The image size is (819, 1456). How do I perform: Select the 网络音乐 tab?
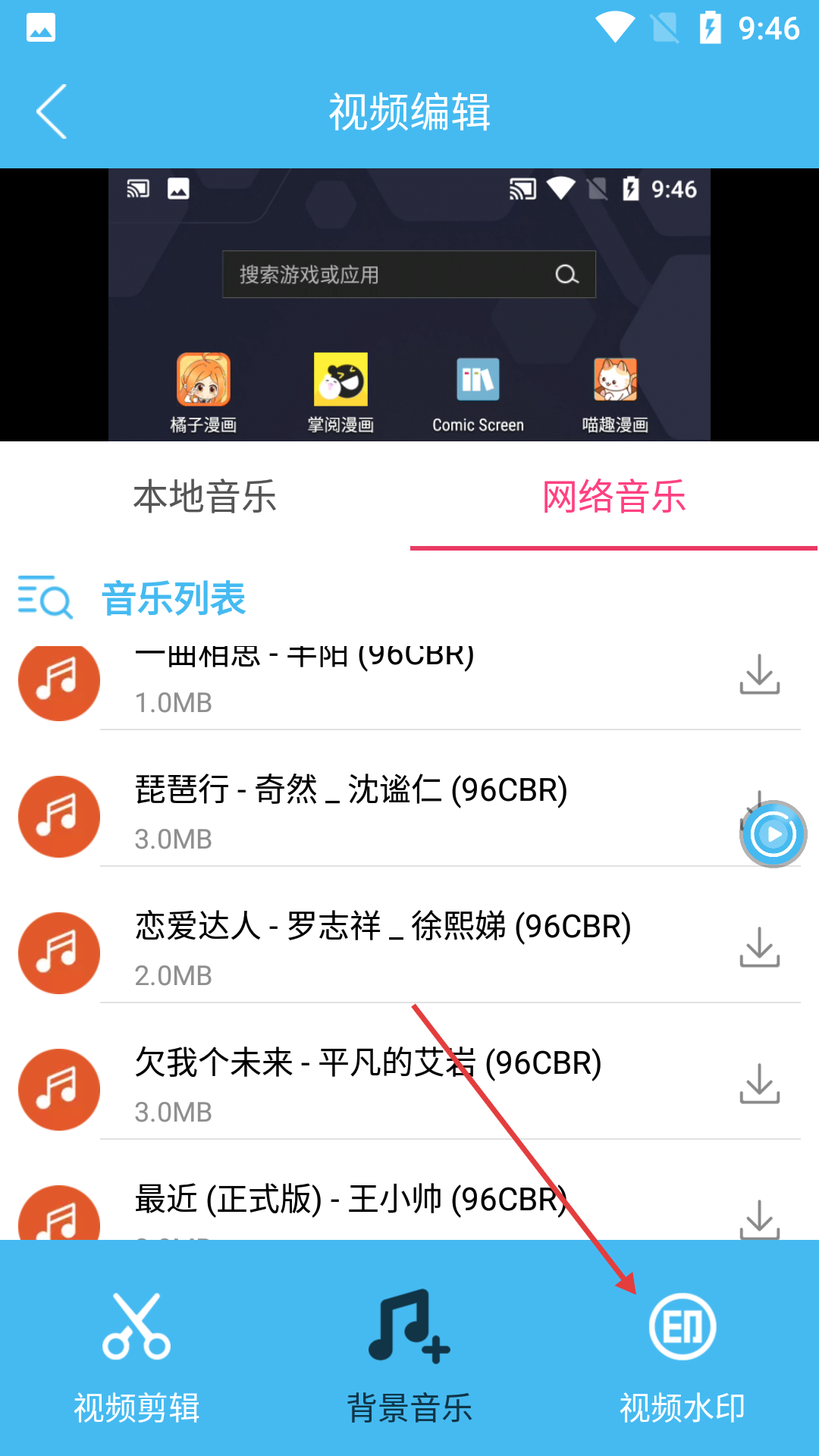tap(613, 497)
